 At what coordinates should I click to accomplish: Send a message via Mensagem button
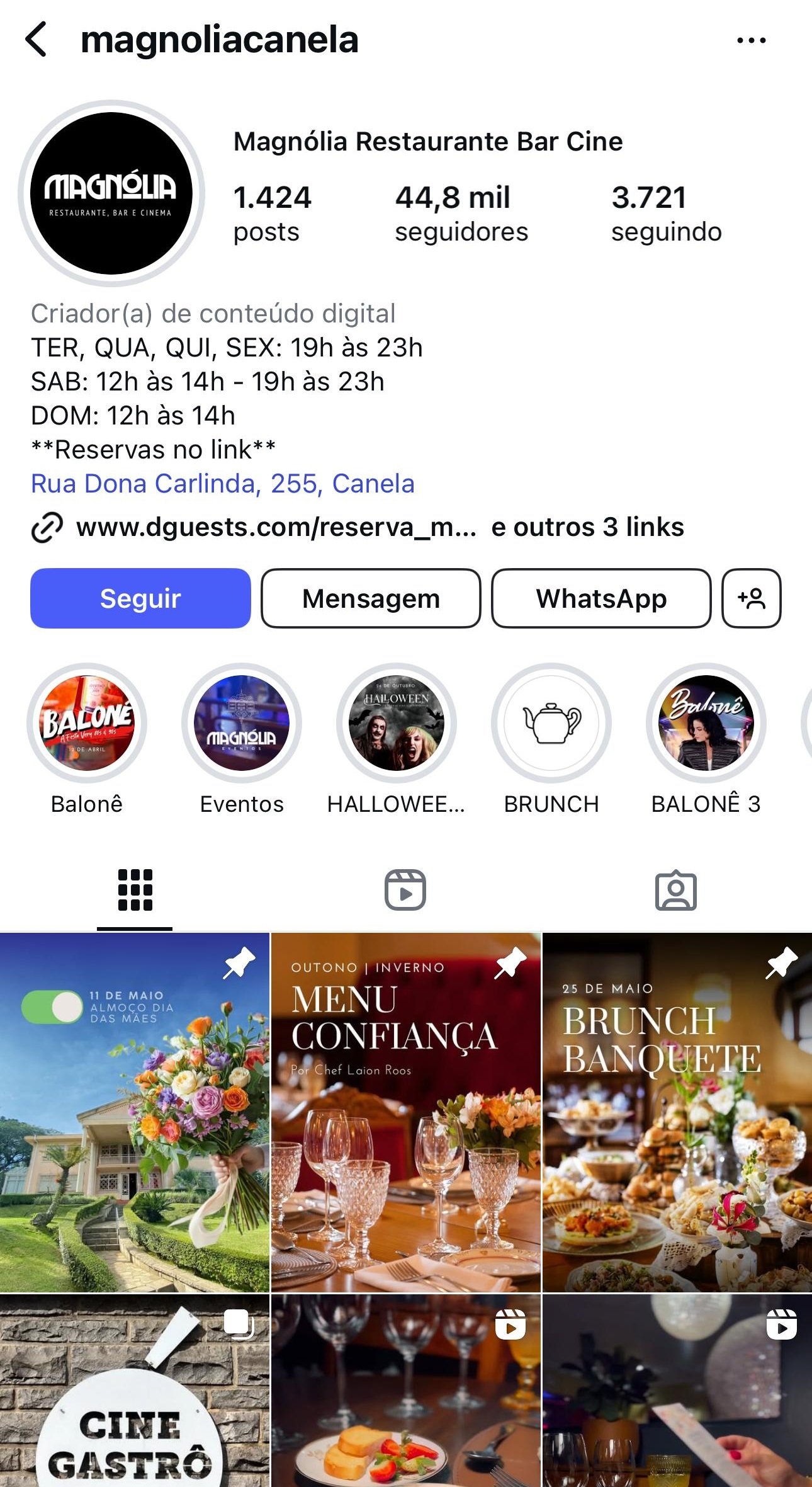[x=371, y=598]
